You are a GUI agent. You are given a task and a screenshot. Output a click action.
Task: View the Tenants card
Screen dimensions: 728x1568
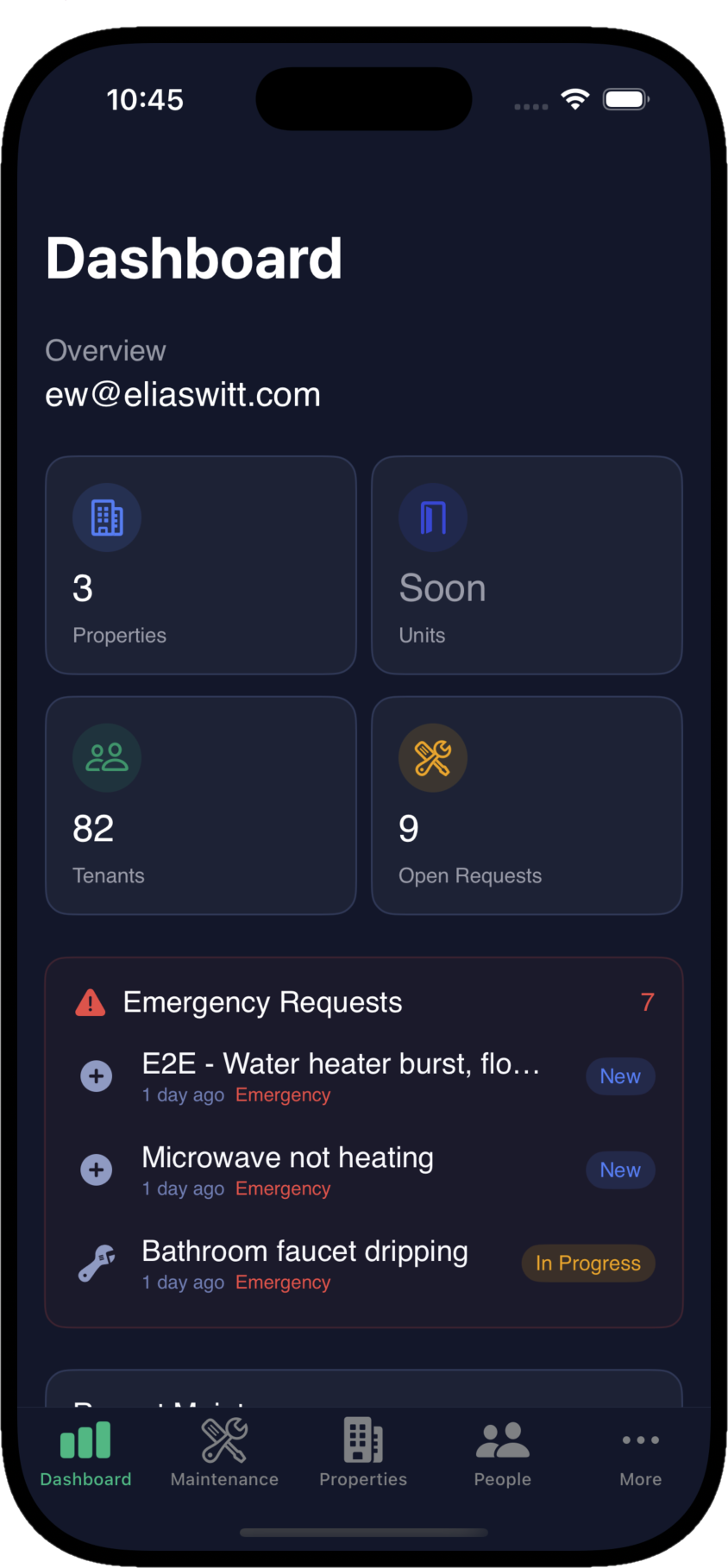pos(200,805)
